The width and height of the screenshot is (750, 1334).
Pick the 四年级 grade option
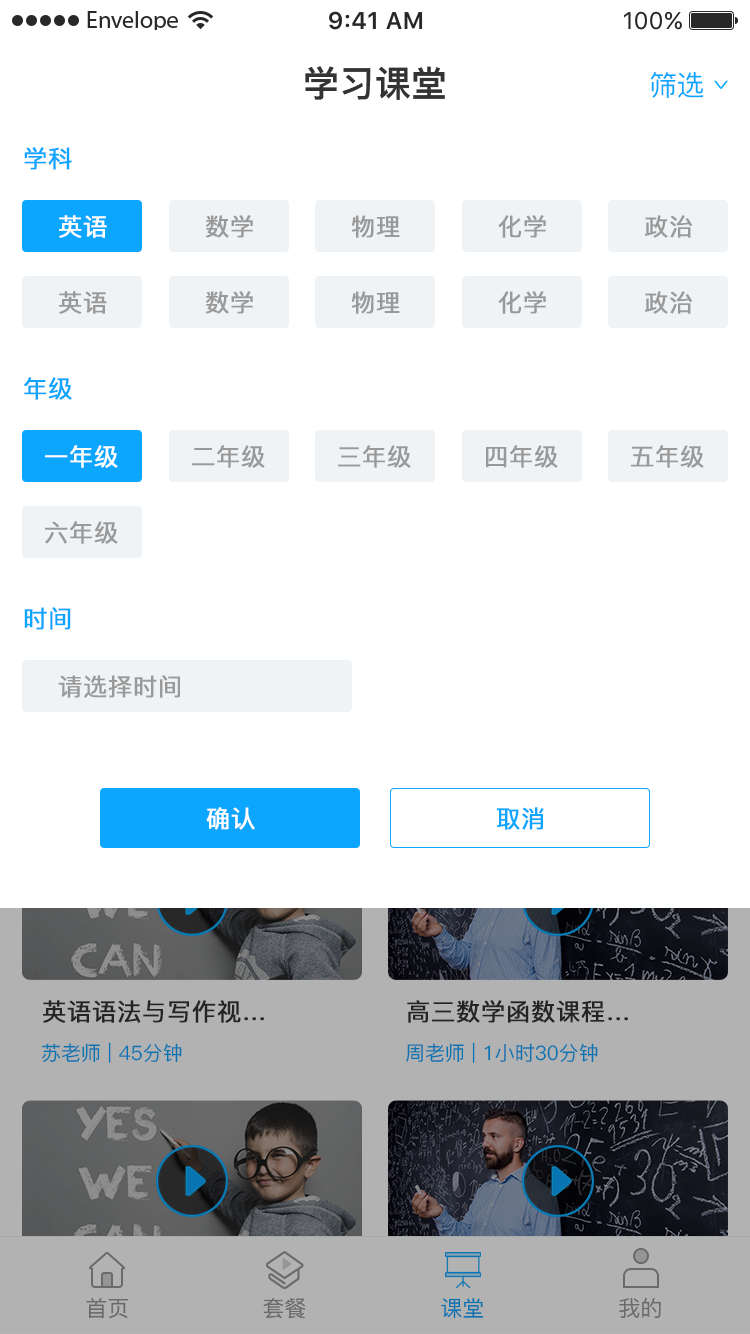pos(521,456)
